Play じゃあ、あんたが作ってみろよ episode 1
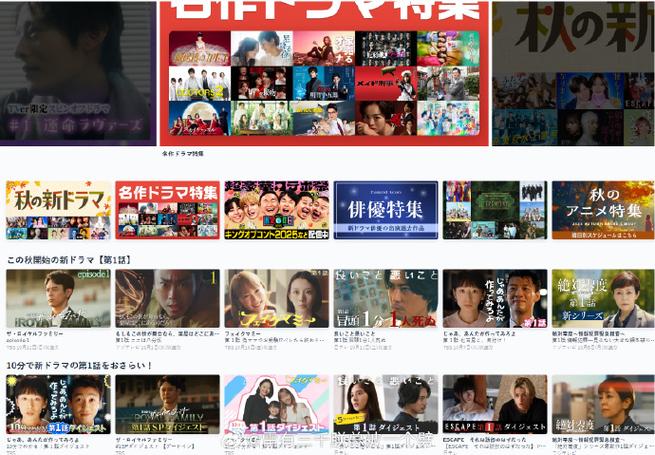This screenshot has width=655, height=455. pos(494,299)
